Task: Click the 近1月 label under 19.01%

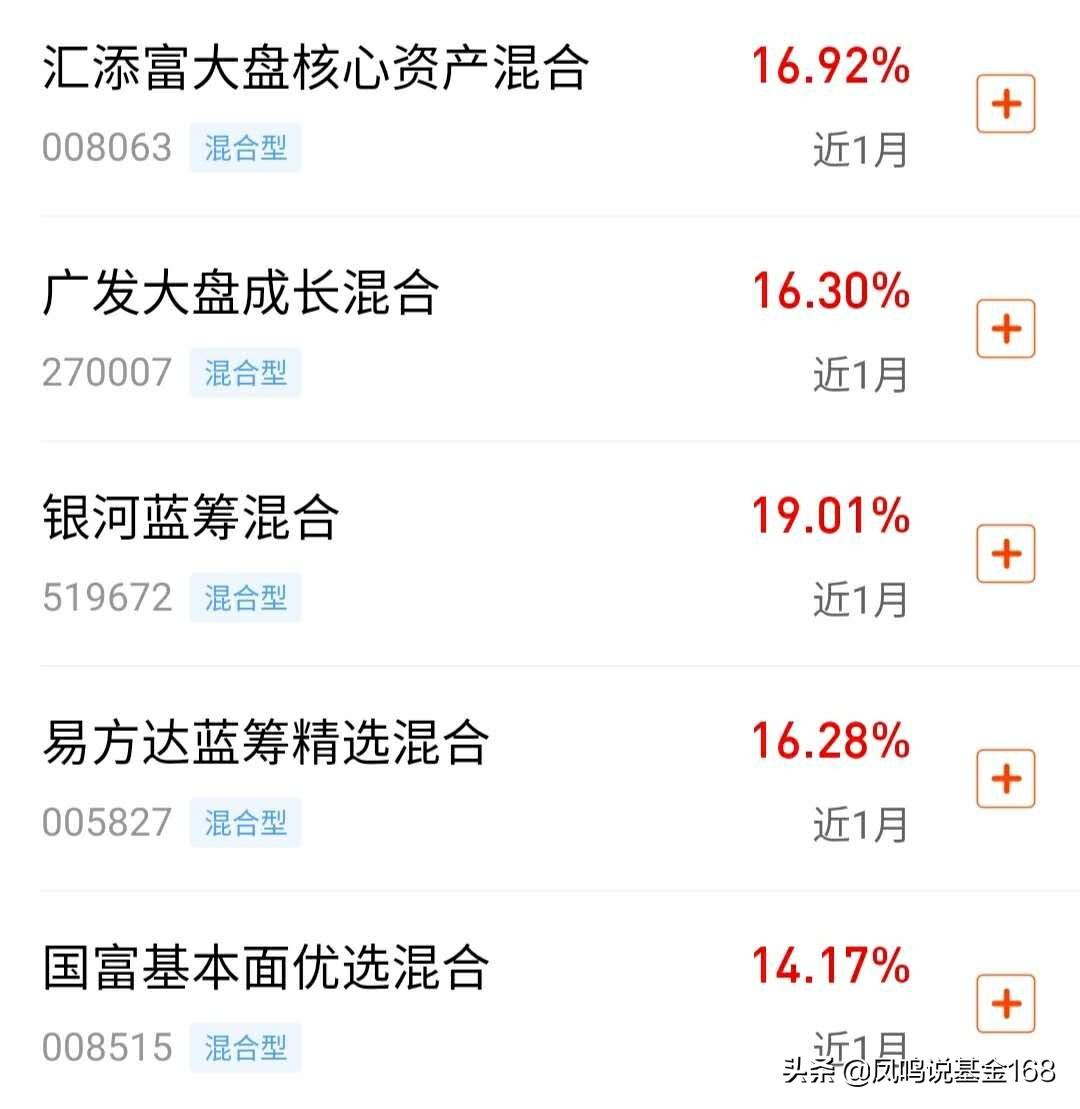Action: pos(861,600)
